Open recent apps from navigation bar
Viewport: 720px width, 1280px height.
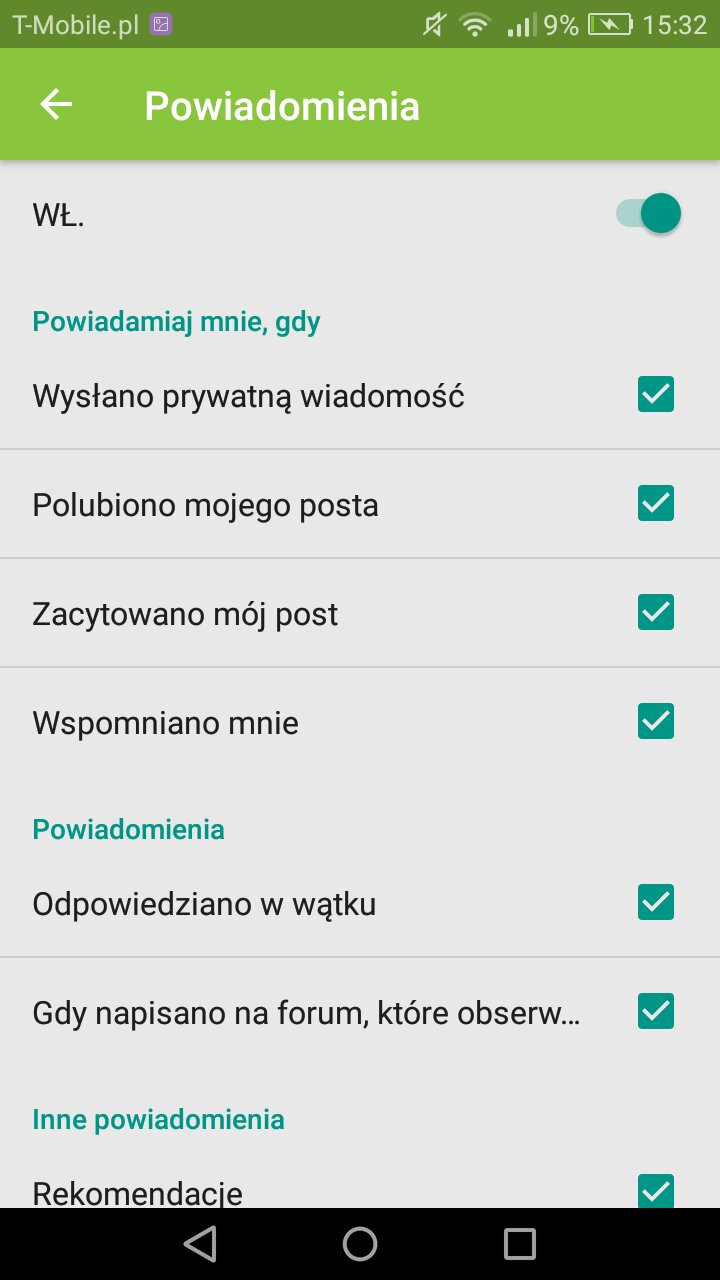click(520, 1244)
